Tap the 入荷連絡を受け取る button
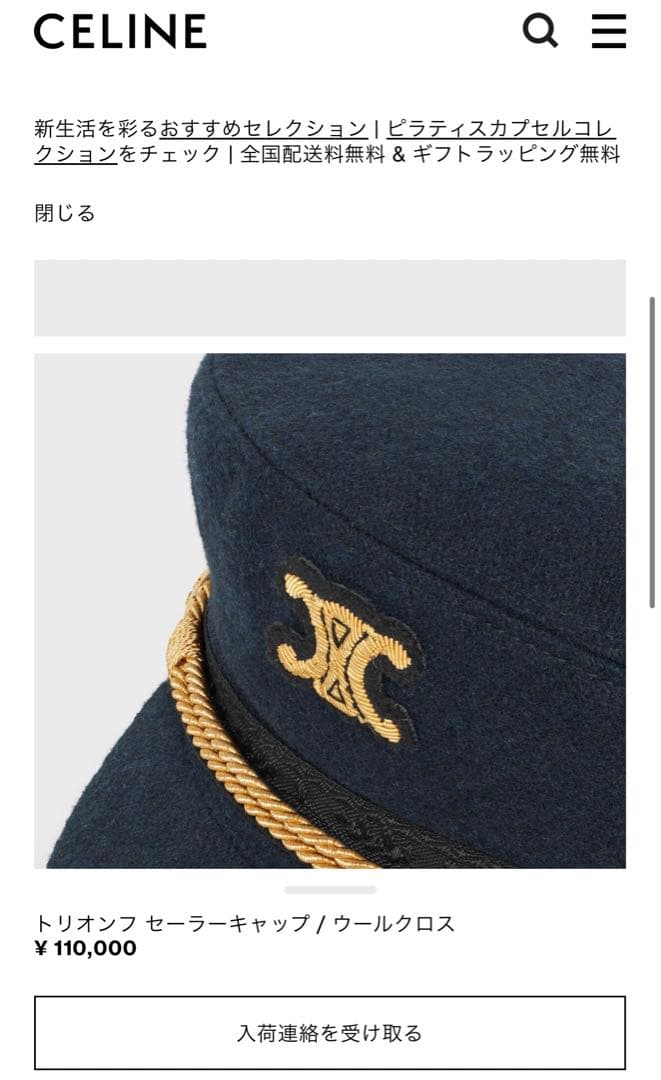Viewport: 661px width, 1080px height. click(x=330, y=1033)
